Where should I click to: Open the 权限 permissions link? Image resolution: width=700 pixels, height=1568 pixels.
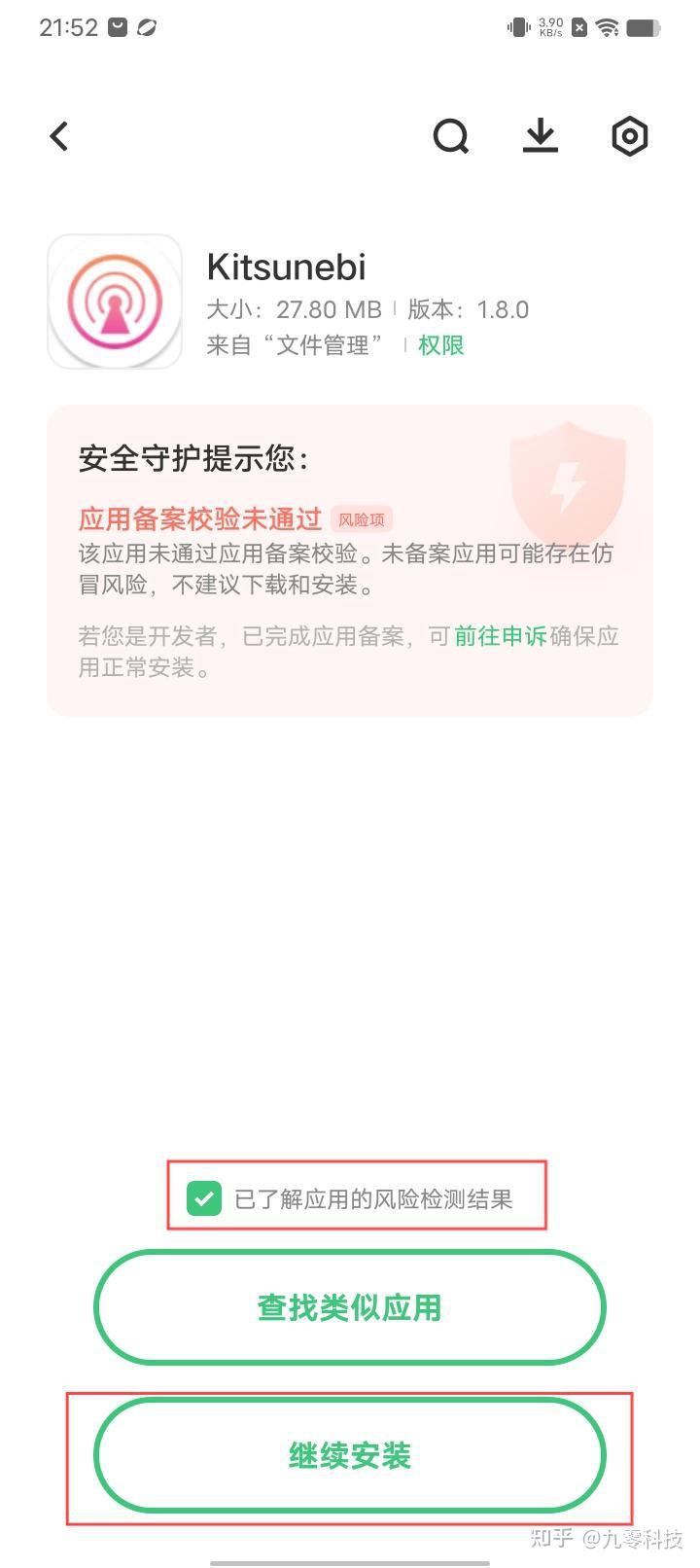tap(439, 345)
